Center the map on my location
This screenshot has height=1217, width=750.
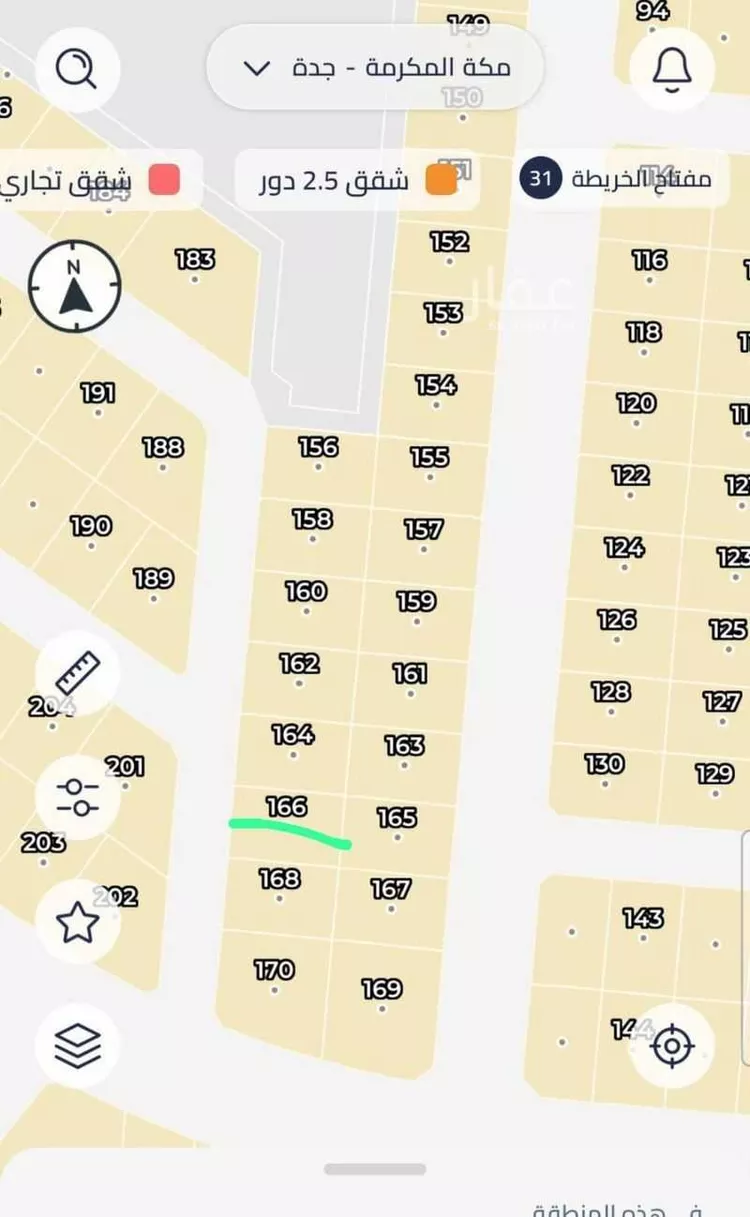(672, 1046)
